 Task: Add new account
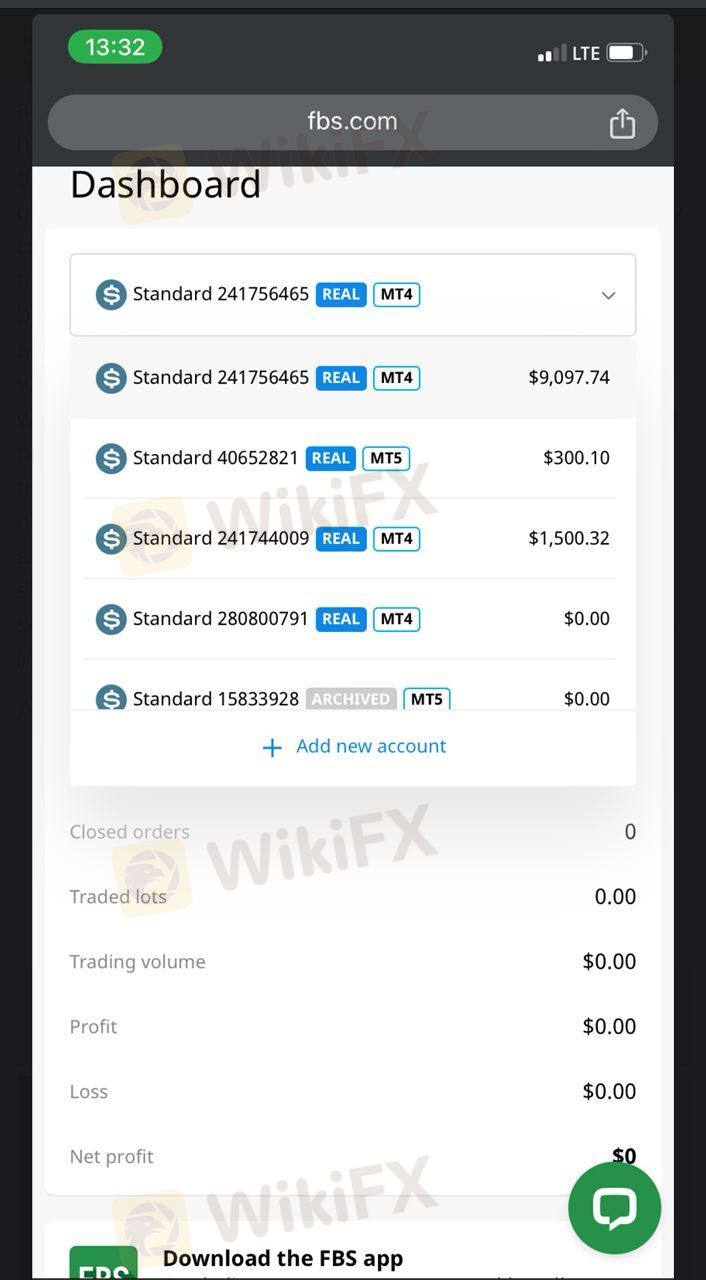(x=354, y=747)
